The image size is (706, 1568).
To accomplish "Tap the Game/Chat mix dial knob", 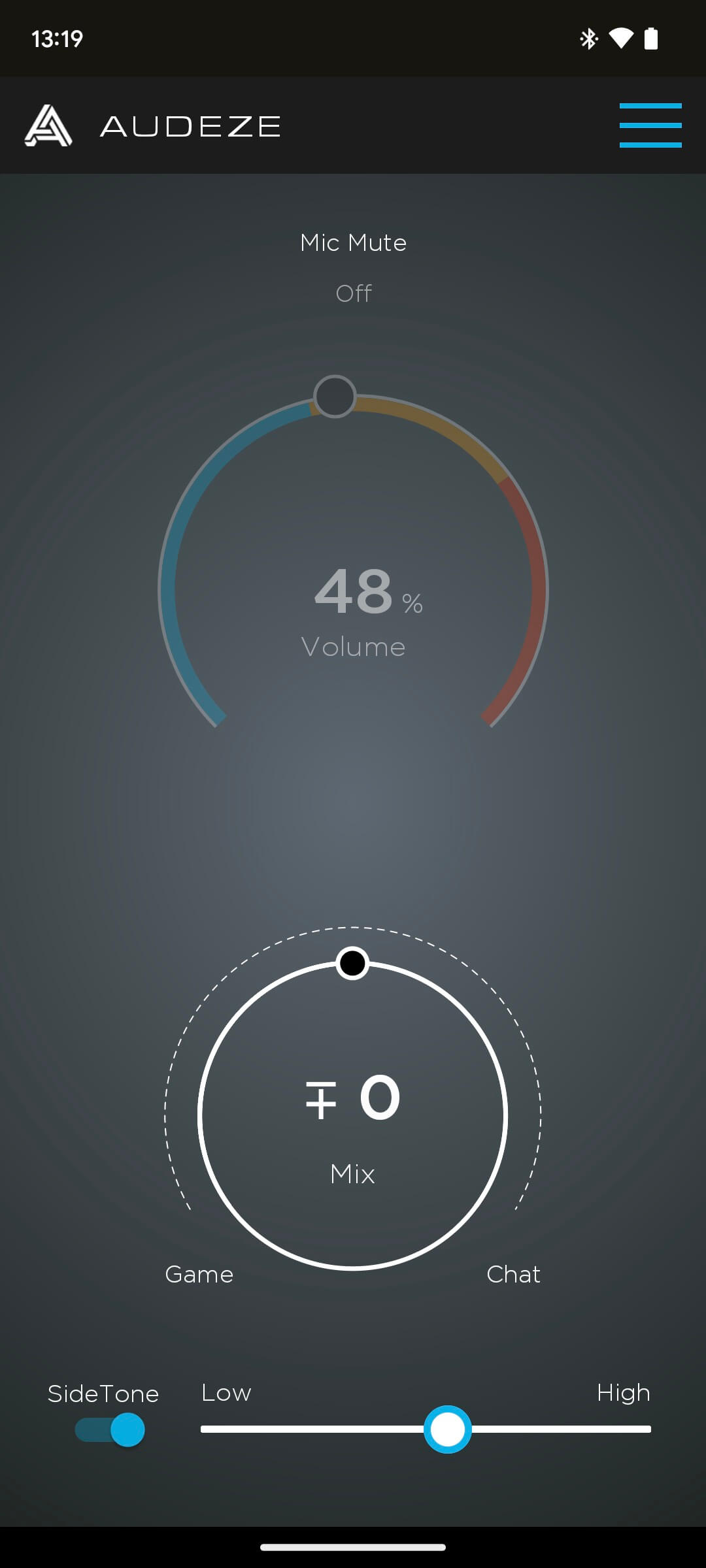I will click(352, 963).
